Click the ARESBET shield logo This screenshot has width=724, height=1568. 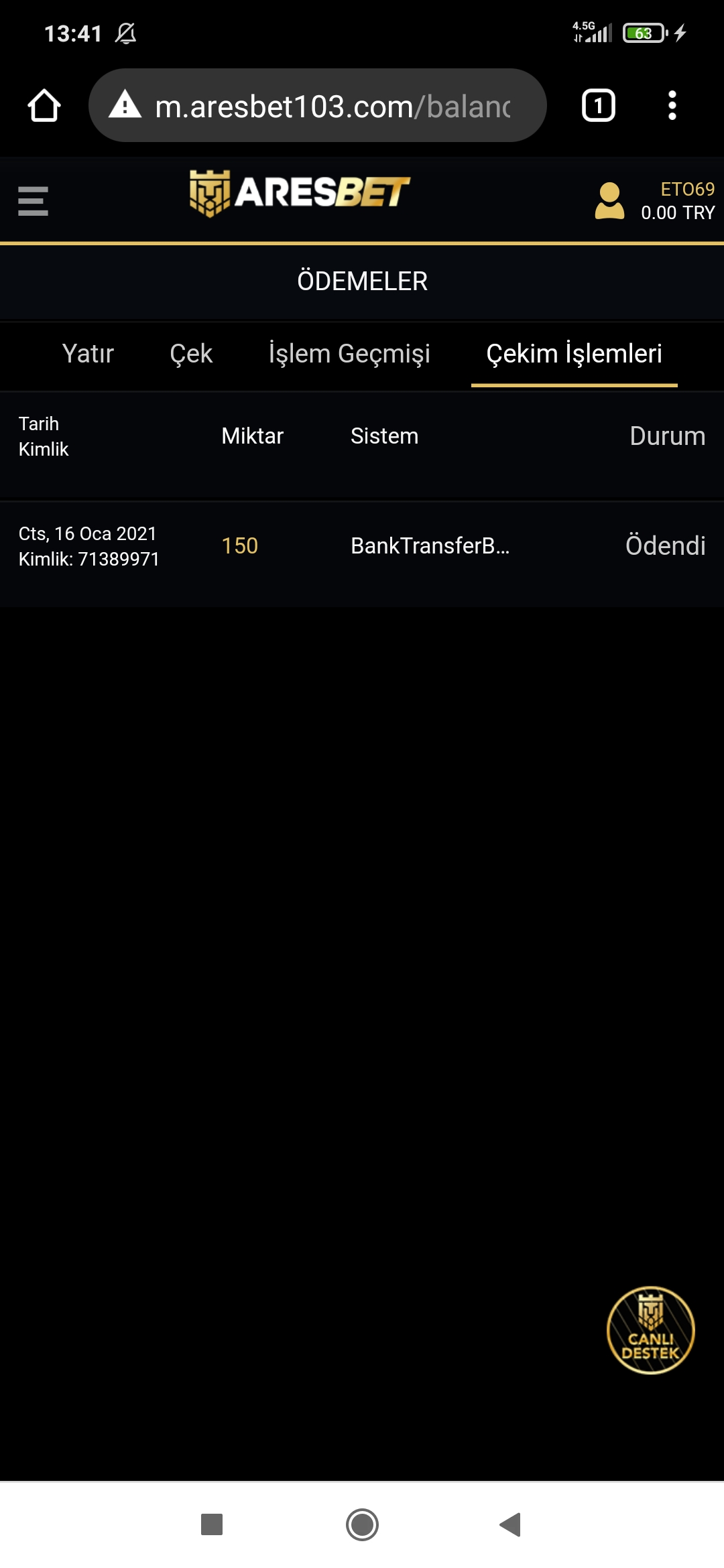[x=210, y=198]
